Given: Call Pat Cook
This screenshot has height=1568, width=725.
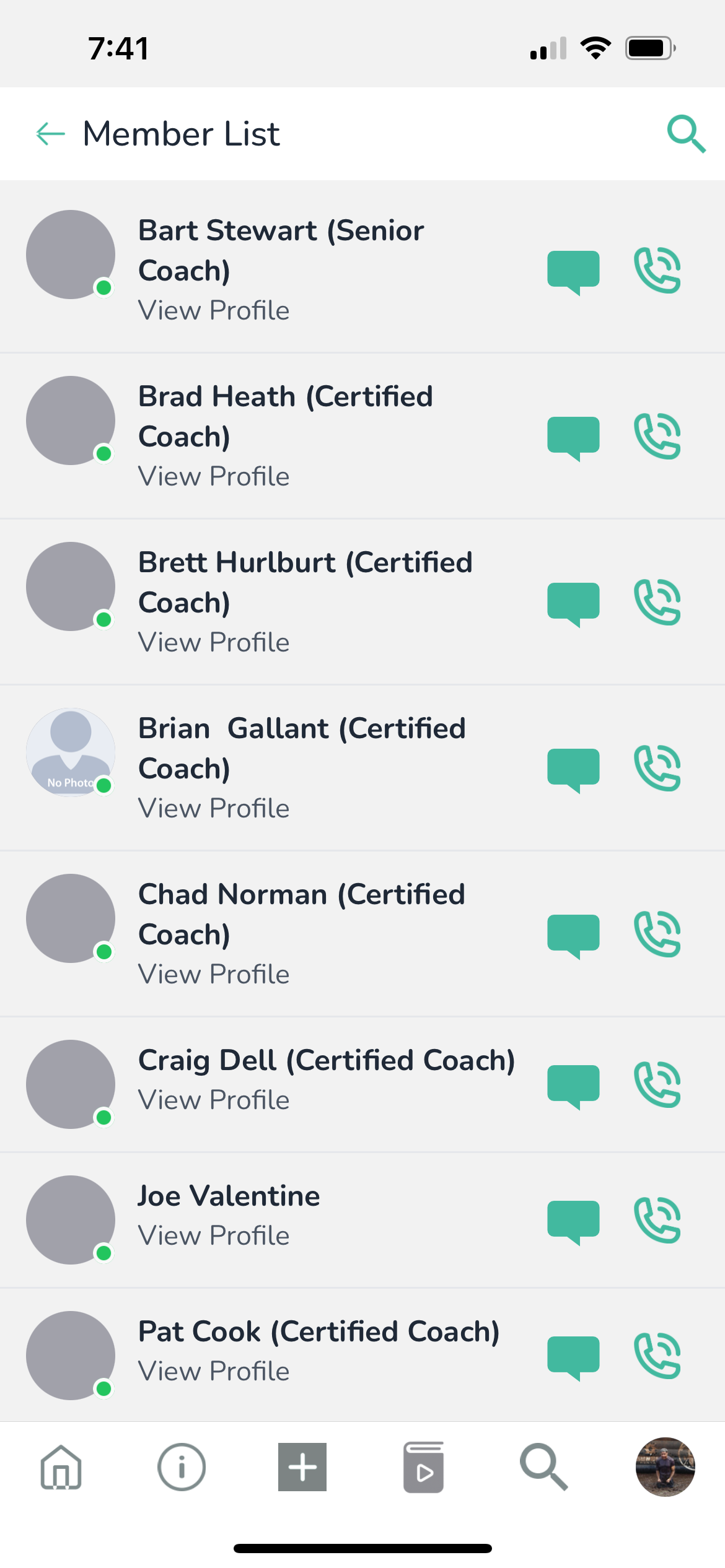Looking at the screenshot, I should pos(657,1356).
